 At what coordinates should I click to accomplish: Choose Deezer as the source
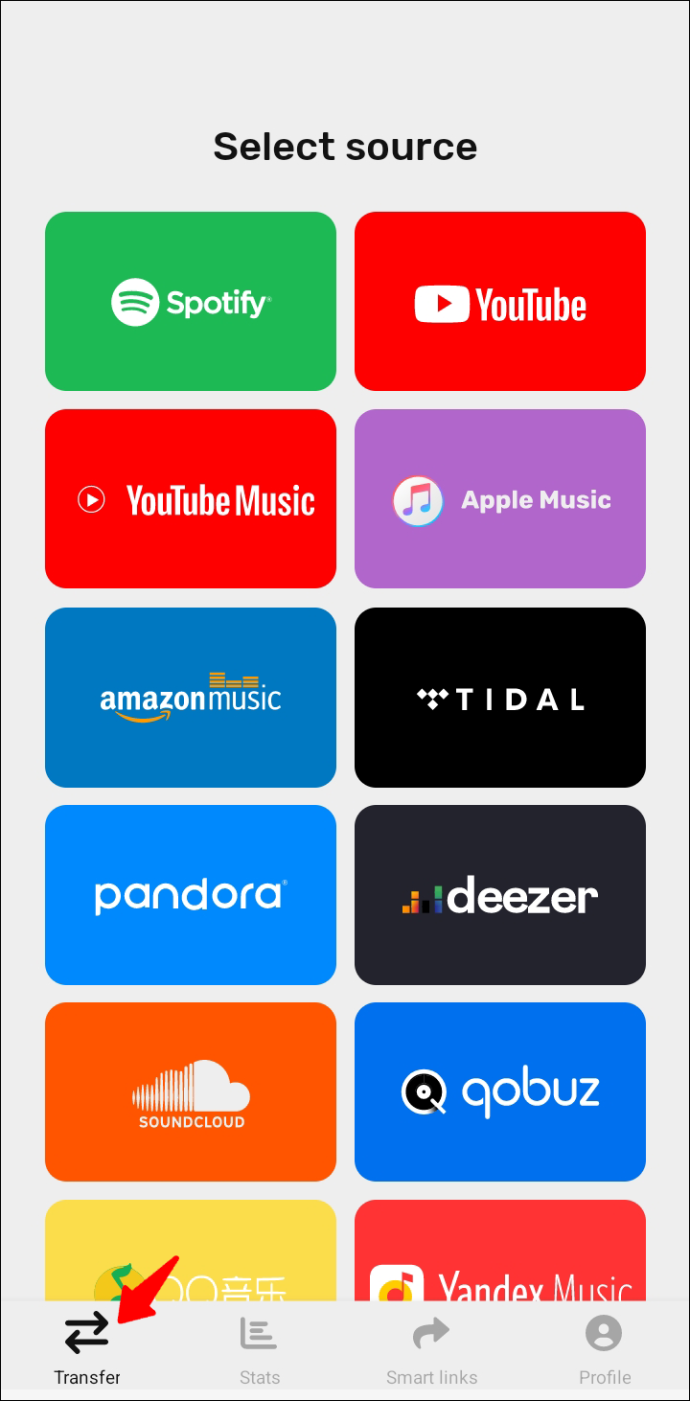[x=500, y=894]
